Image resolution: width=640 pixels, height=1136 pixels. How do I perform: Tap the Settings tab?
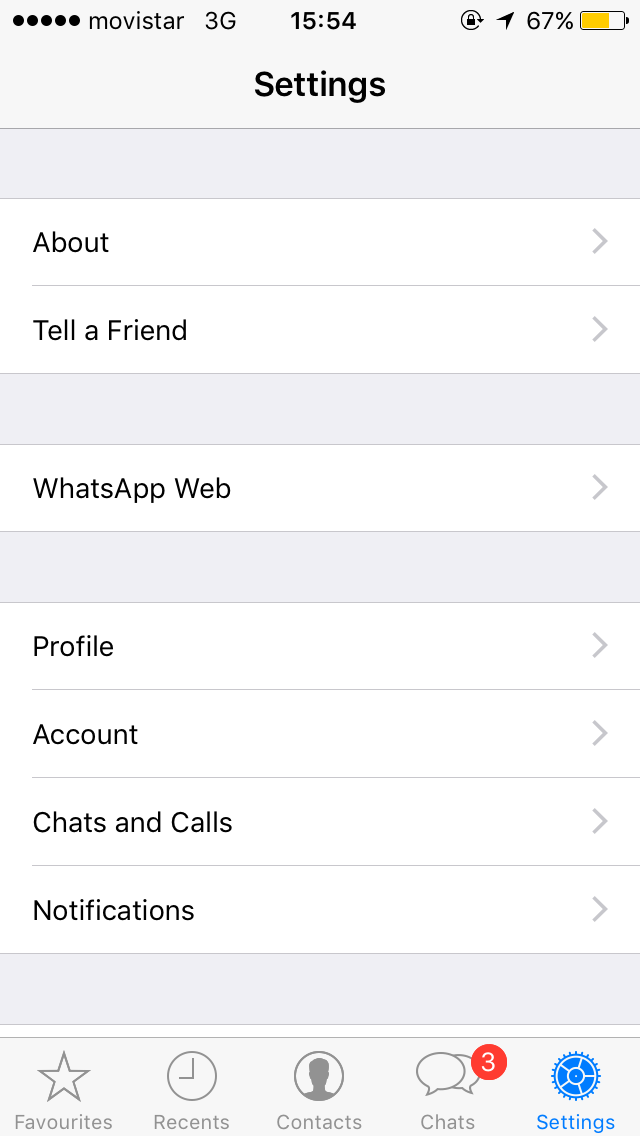click(575, 1090)
